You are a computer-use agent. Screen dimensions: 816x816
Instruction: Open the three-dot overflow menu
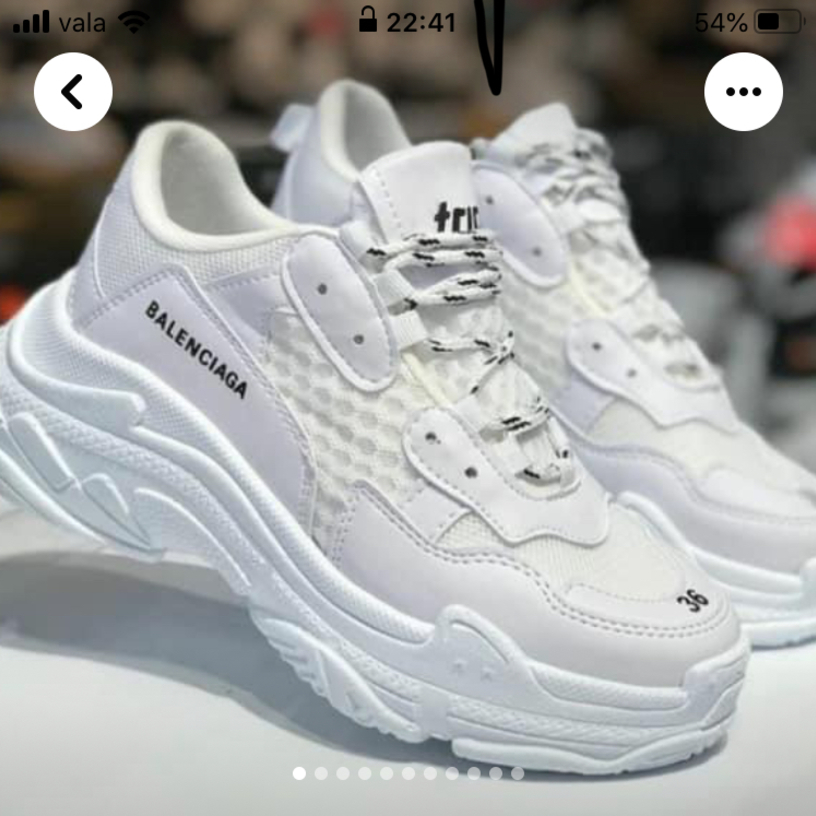pyautogui.click(x=743, y=92)
